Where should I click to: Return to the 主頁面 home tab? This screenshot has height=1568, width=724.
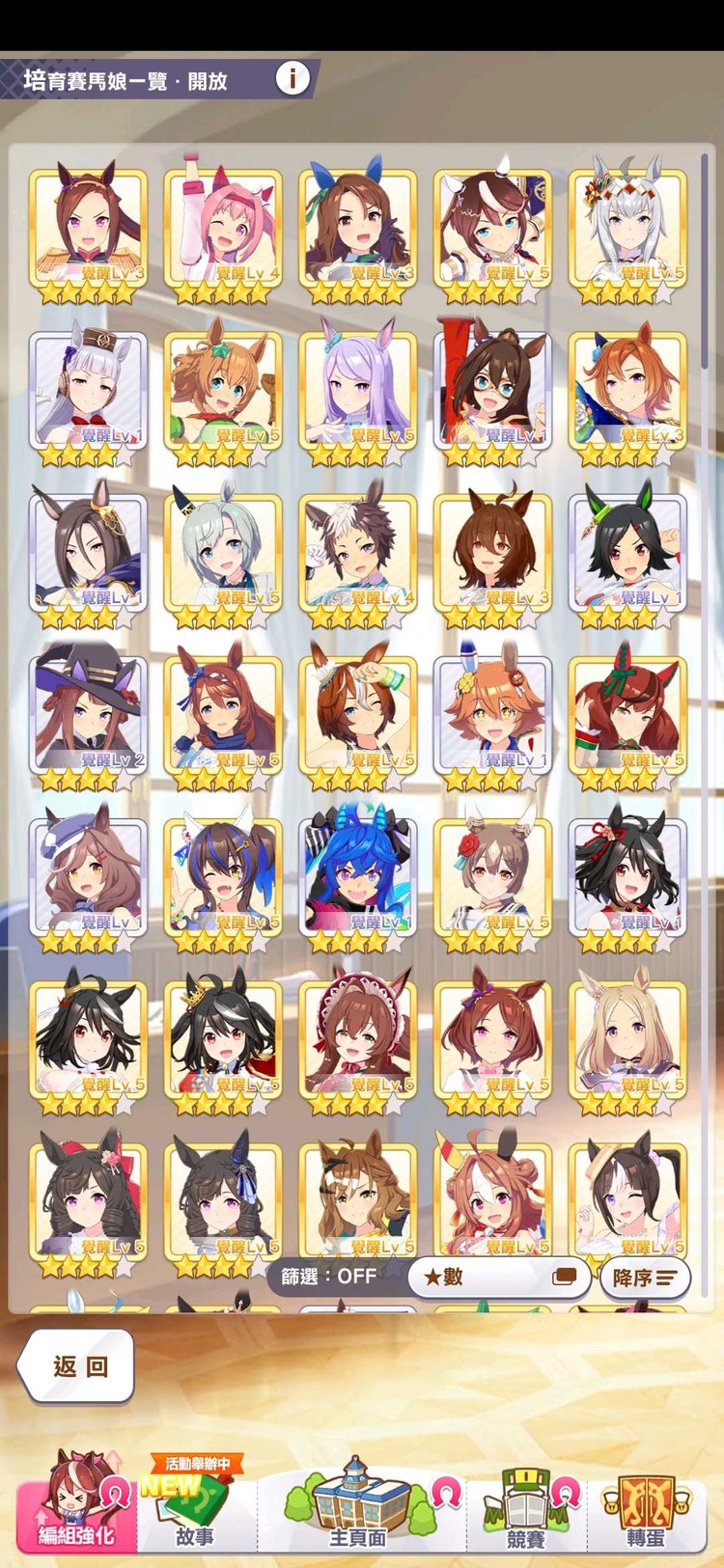357,1507
